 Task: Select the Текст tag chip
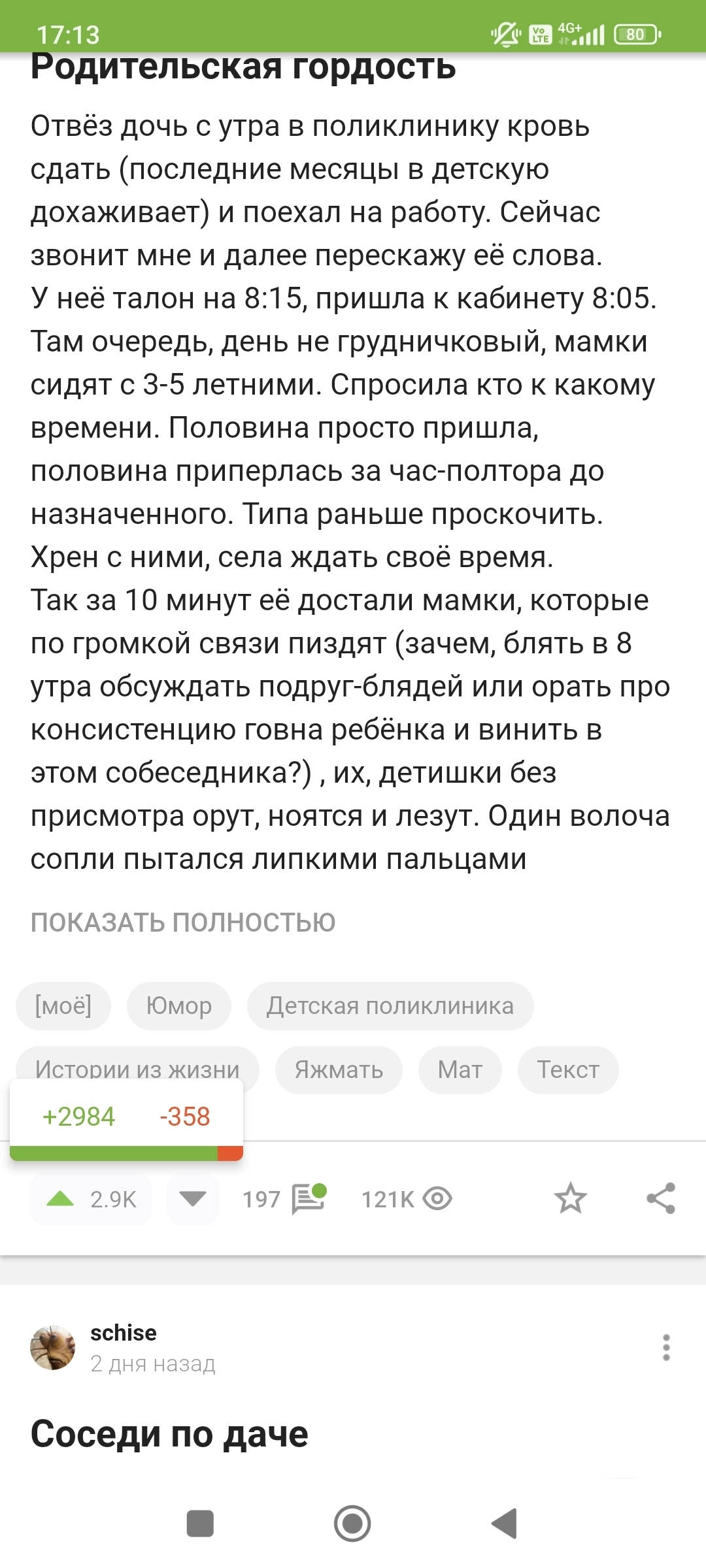(x=567, y=1070)
